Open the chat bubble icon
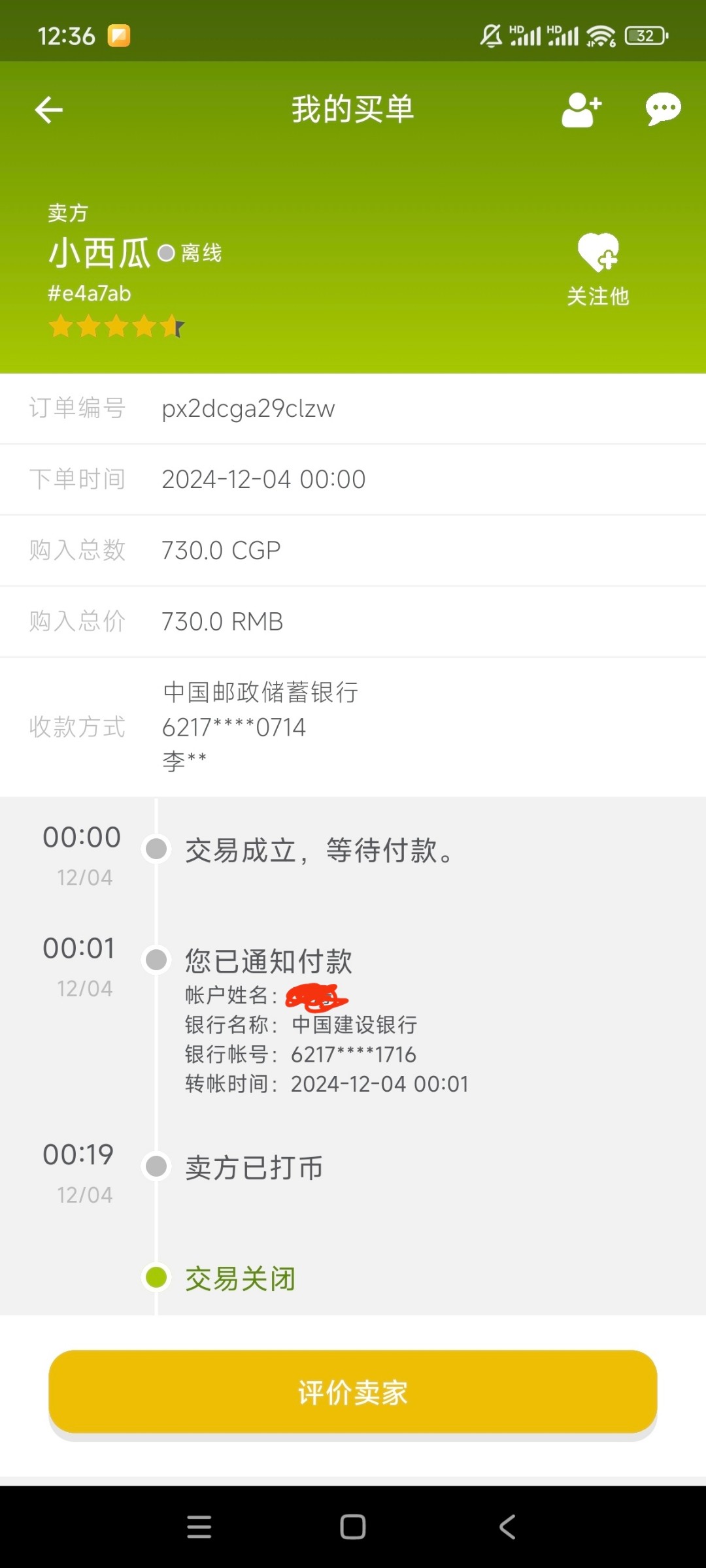Viewport: 706px width, 1568px height. click(x=663, y=109)
